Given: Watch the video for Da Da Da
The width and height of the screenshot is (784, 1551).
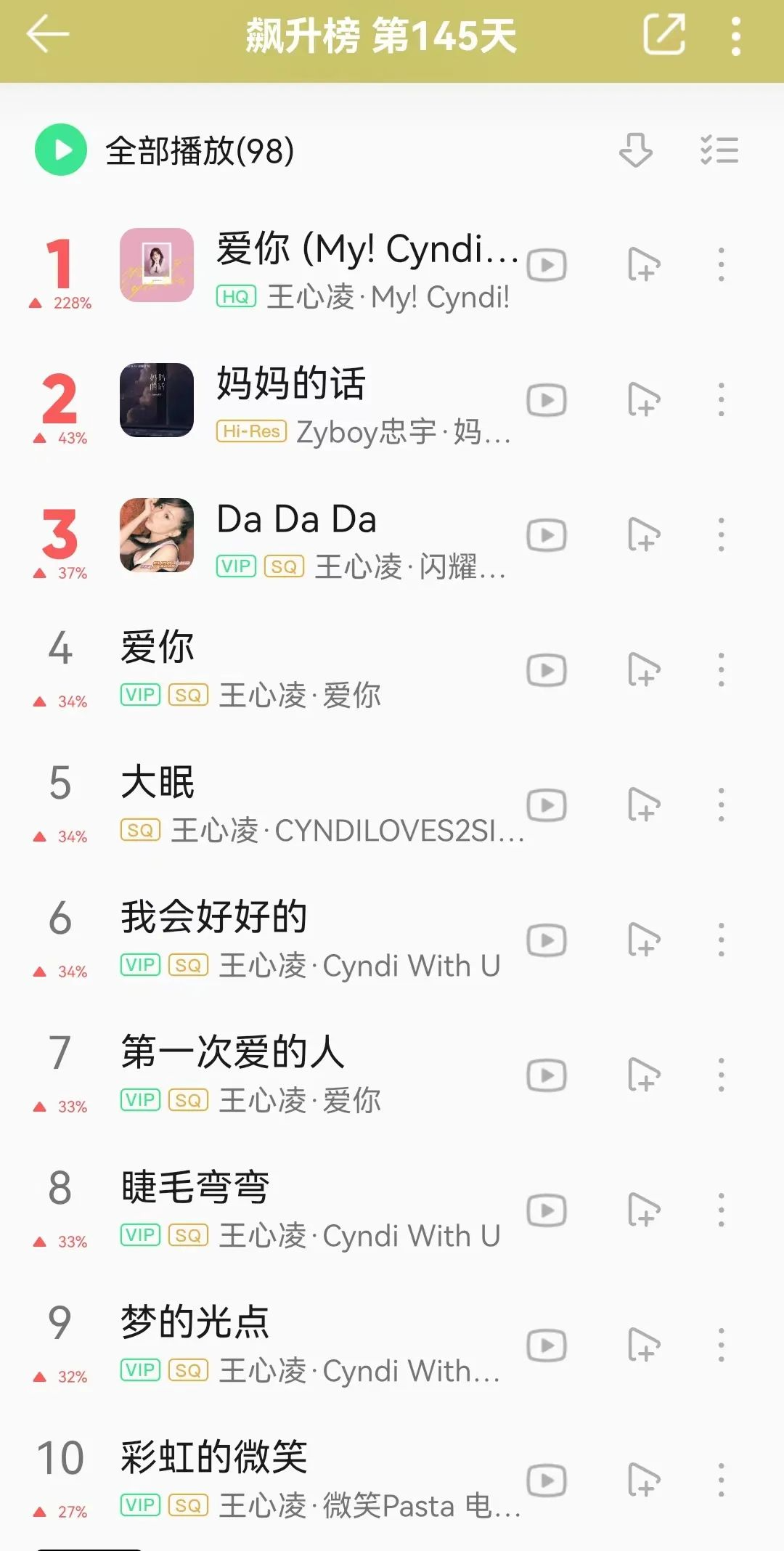Looking at the screenshot, I should (x=547, y=536).
